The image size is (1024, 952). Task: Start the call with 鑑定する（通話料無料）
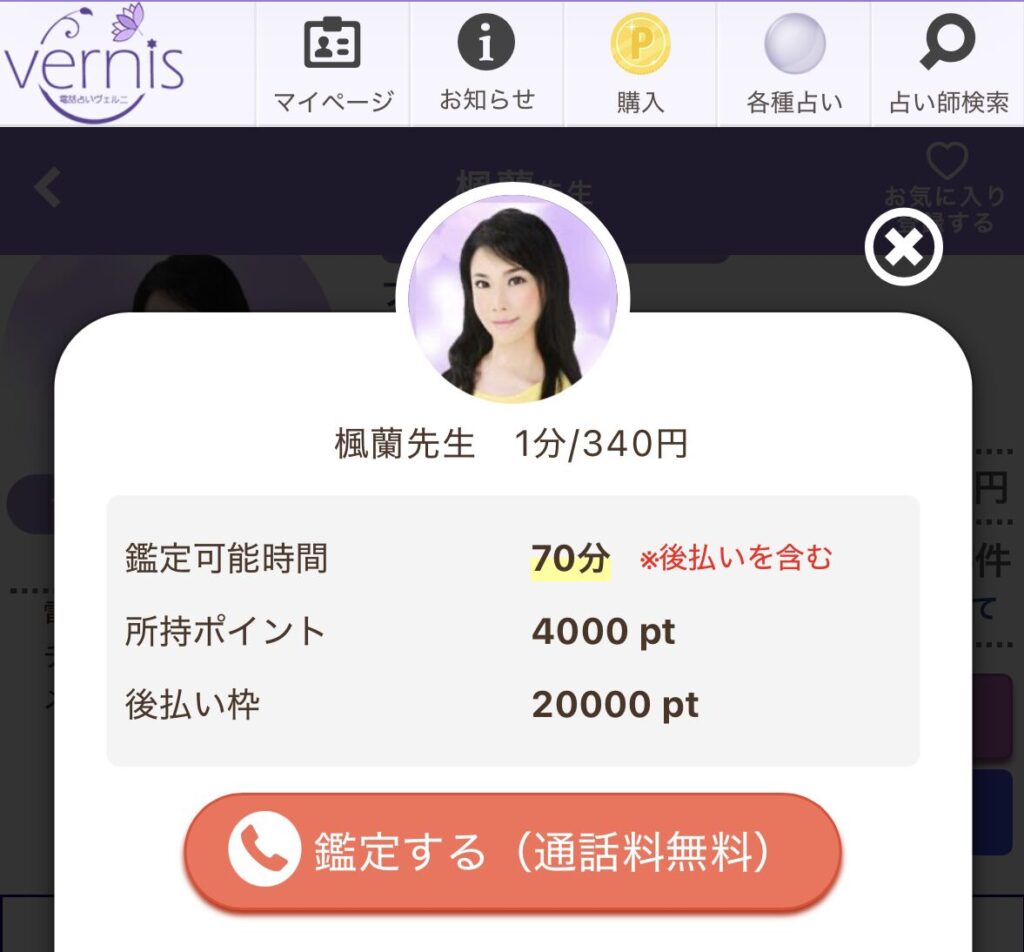512,851
